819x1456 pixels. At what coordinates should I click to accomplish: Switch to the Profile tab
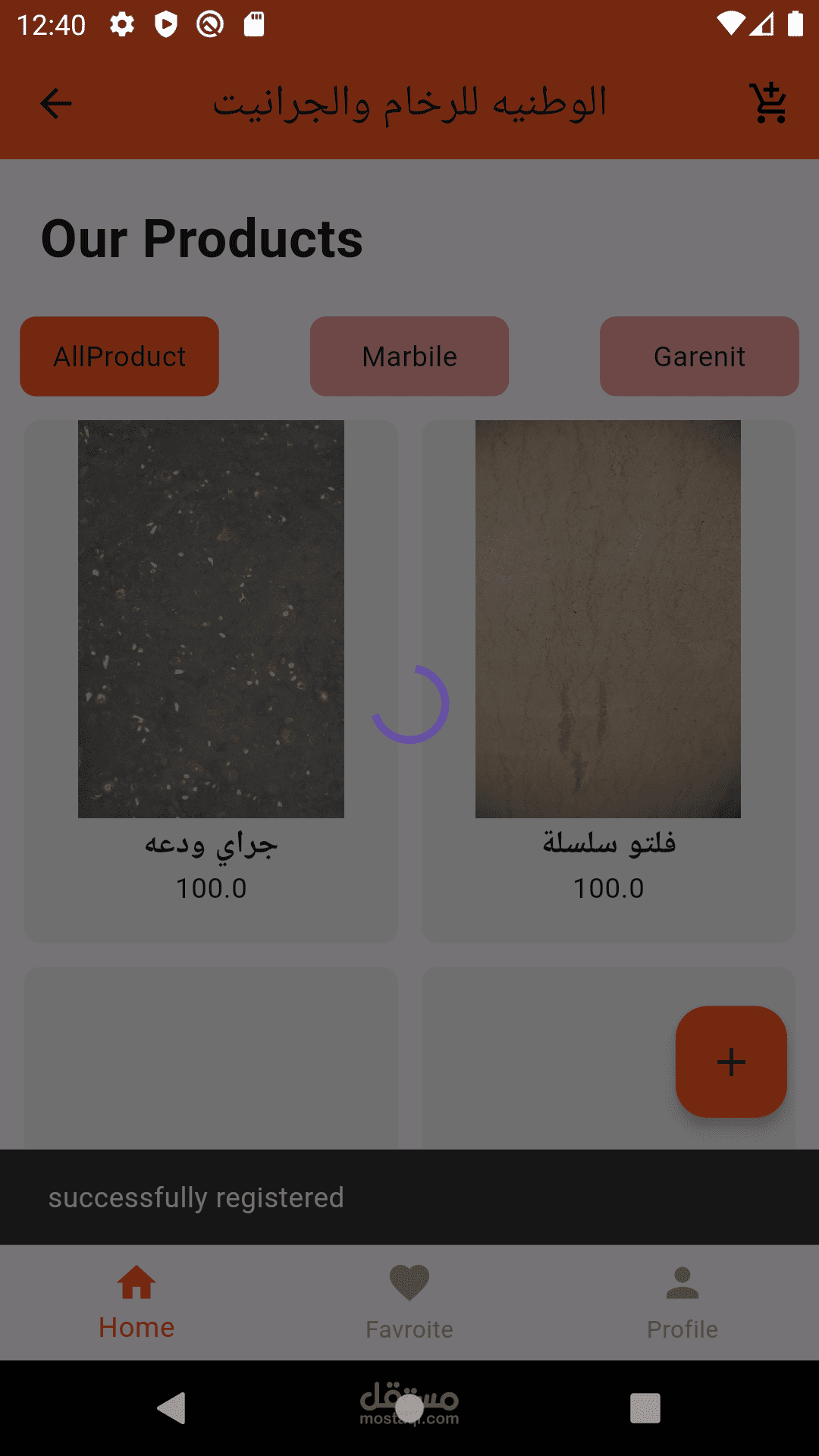[x=682, y=1302]
